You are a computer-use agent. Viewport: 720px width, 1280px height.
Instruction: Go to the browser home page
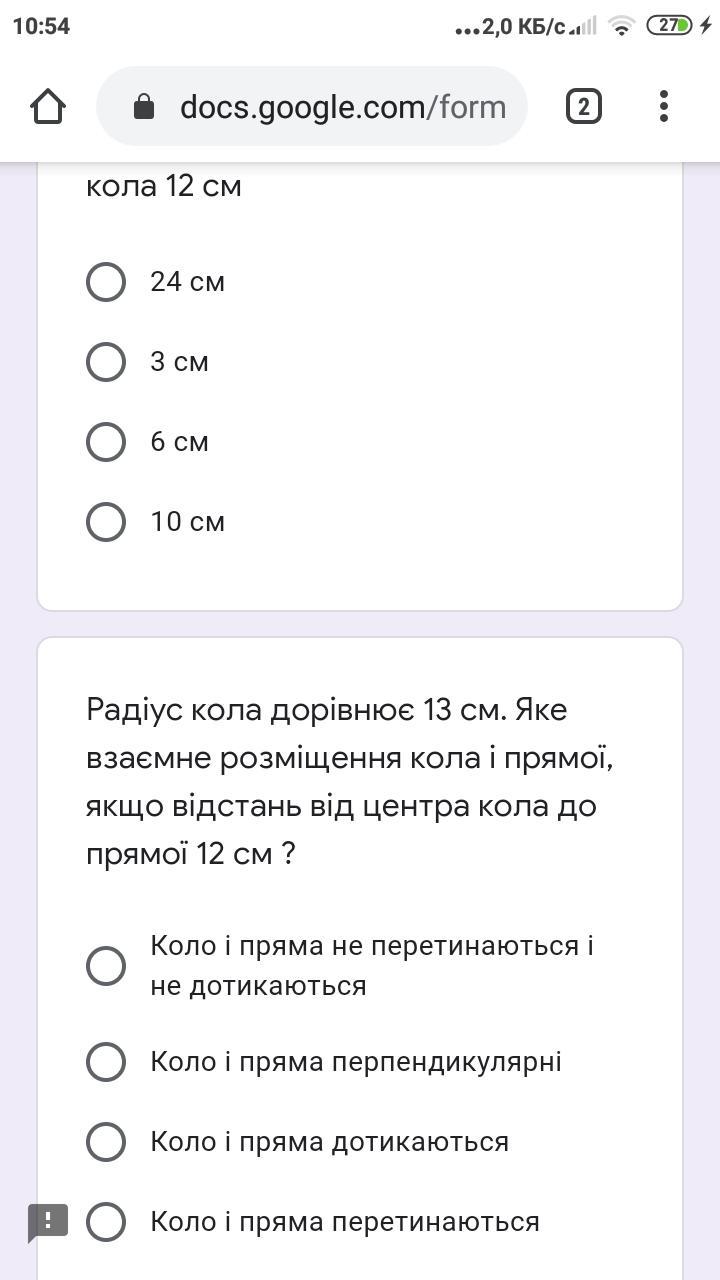(x=48, y=106)
